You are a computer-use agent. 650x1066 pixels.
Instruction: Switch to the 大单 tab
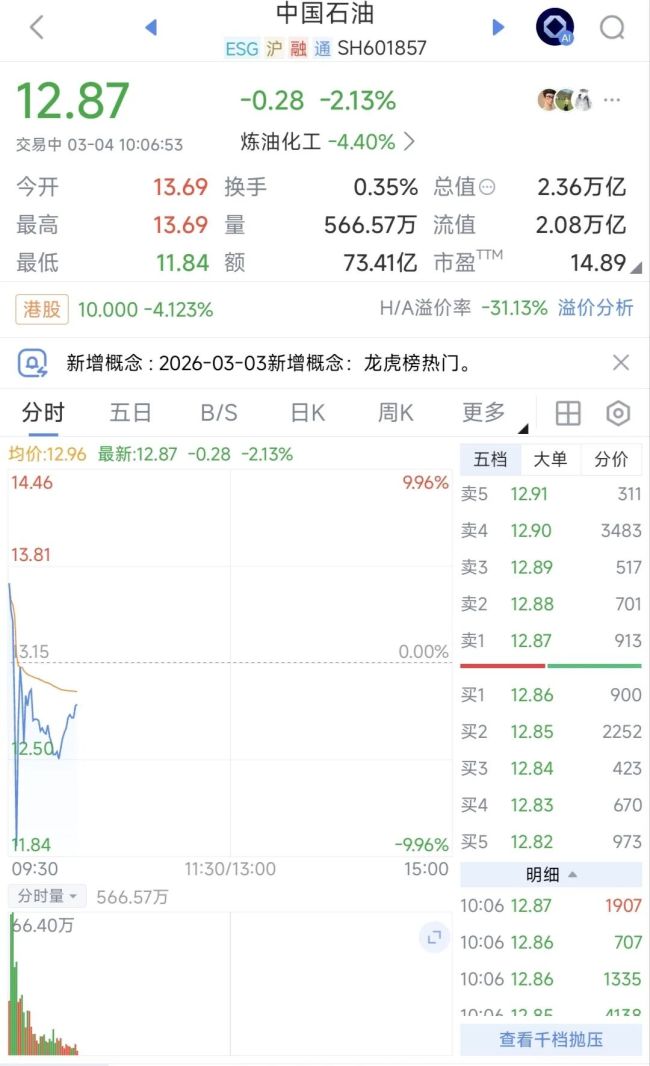pos(550,459)
